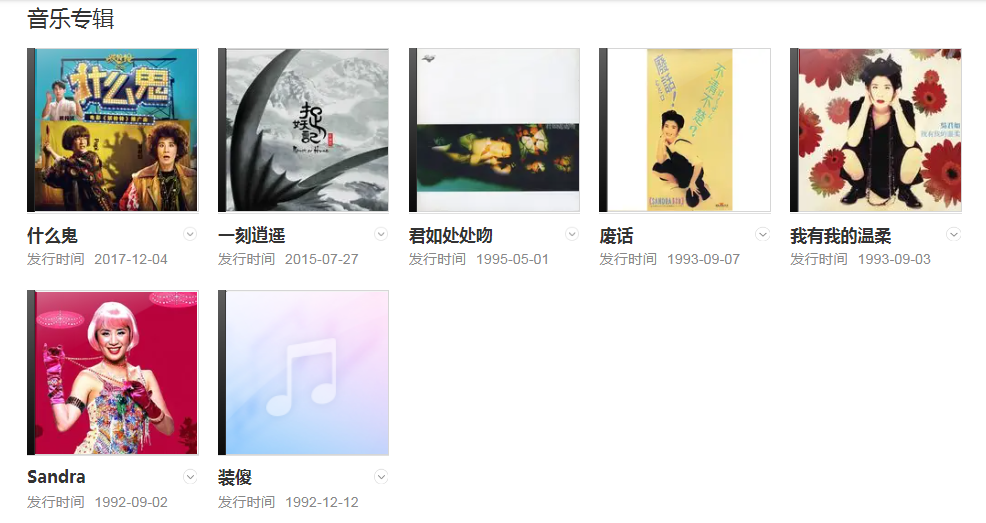Open the 废话 album cover
The image size is (986, 523).
click(685, 130)
